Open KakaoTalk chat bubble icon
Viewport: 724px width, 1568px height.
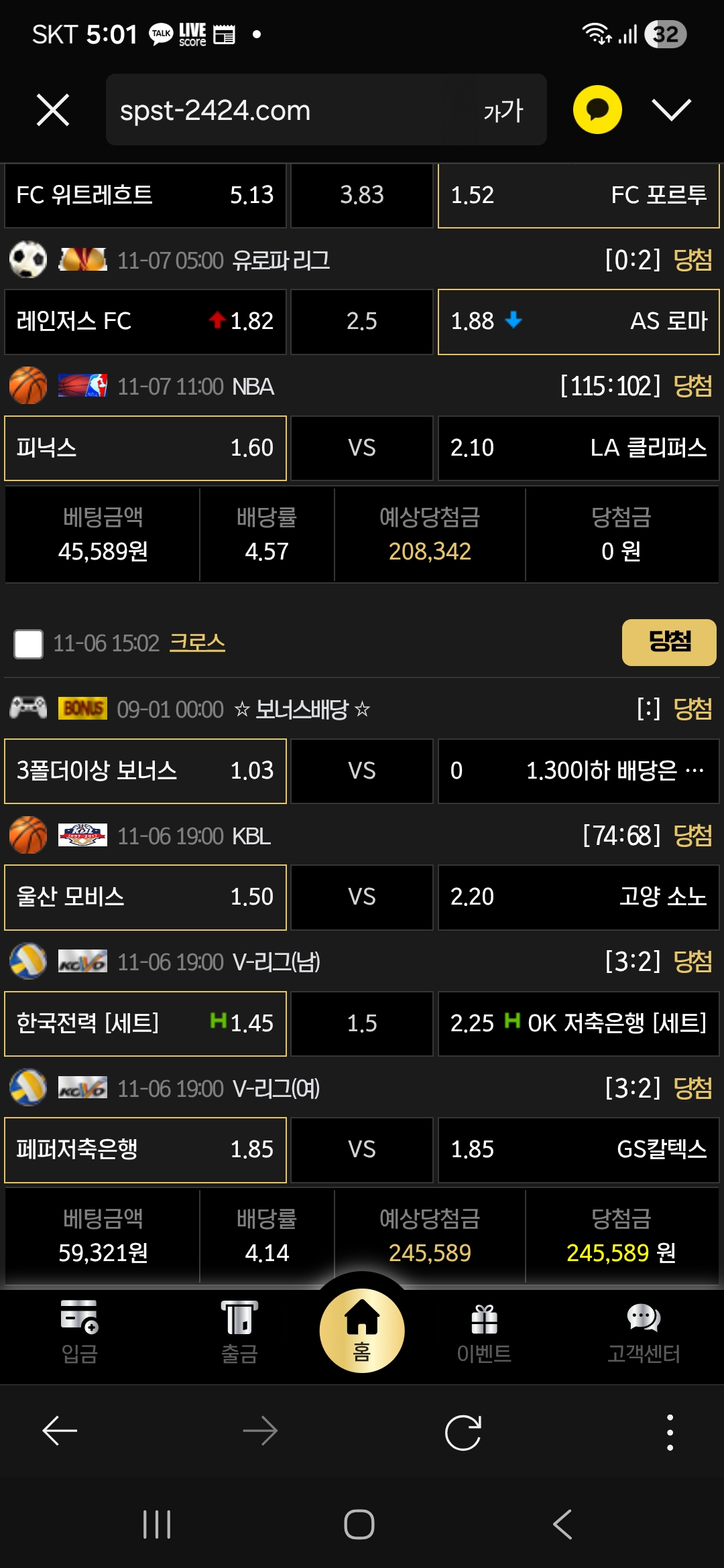click(x=597, y=109)
